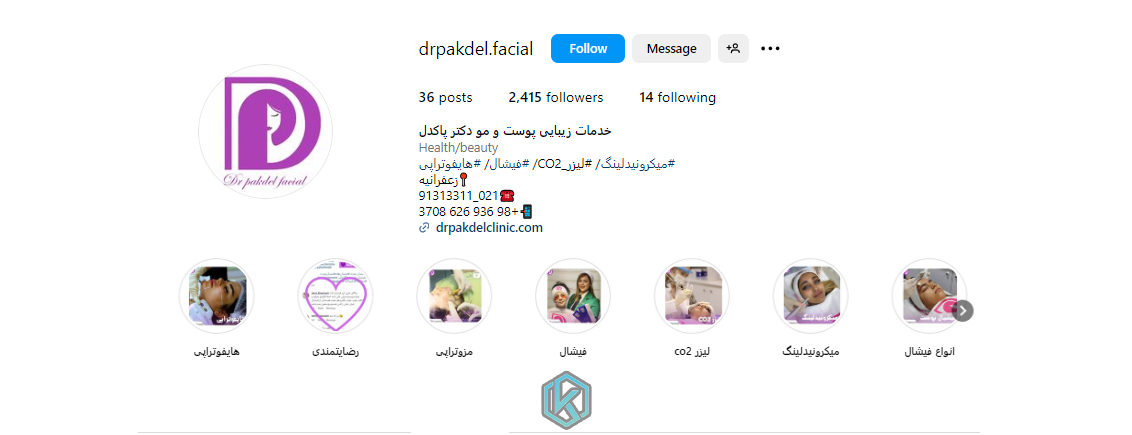Screen dimensions: 1132x435
Task: Open the فیشال story highlight
Action: 573,296
